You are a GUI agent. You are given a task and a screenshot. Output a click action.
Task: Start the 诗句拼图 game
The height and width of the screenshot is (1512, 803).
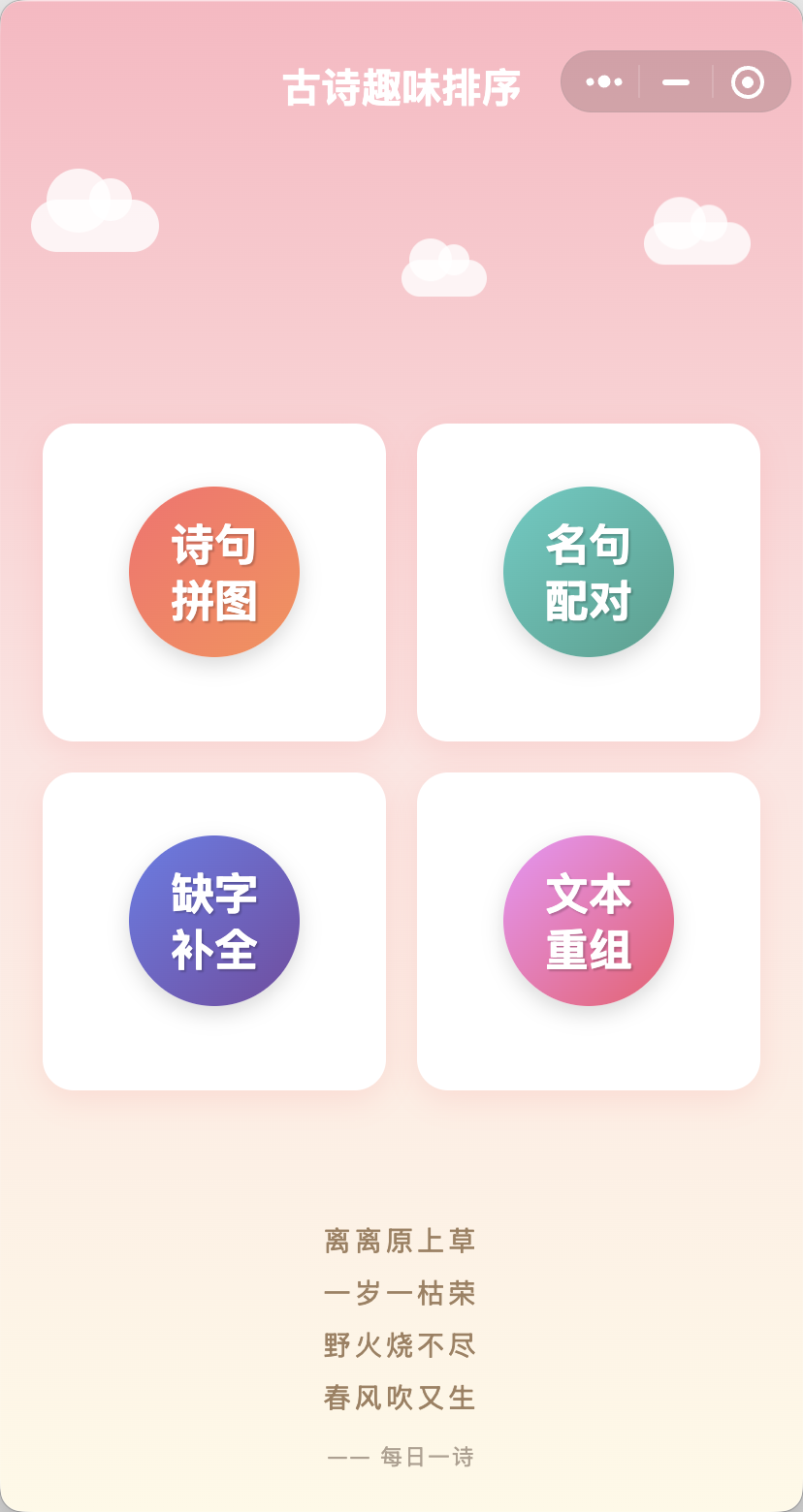(214, 573)
